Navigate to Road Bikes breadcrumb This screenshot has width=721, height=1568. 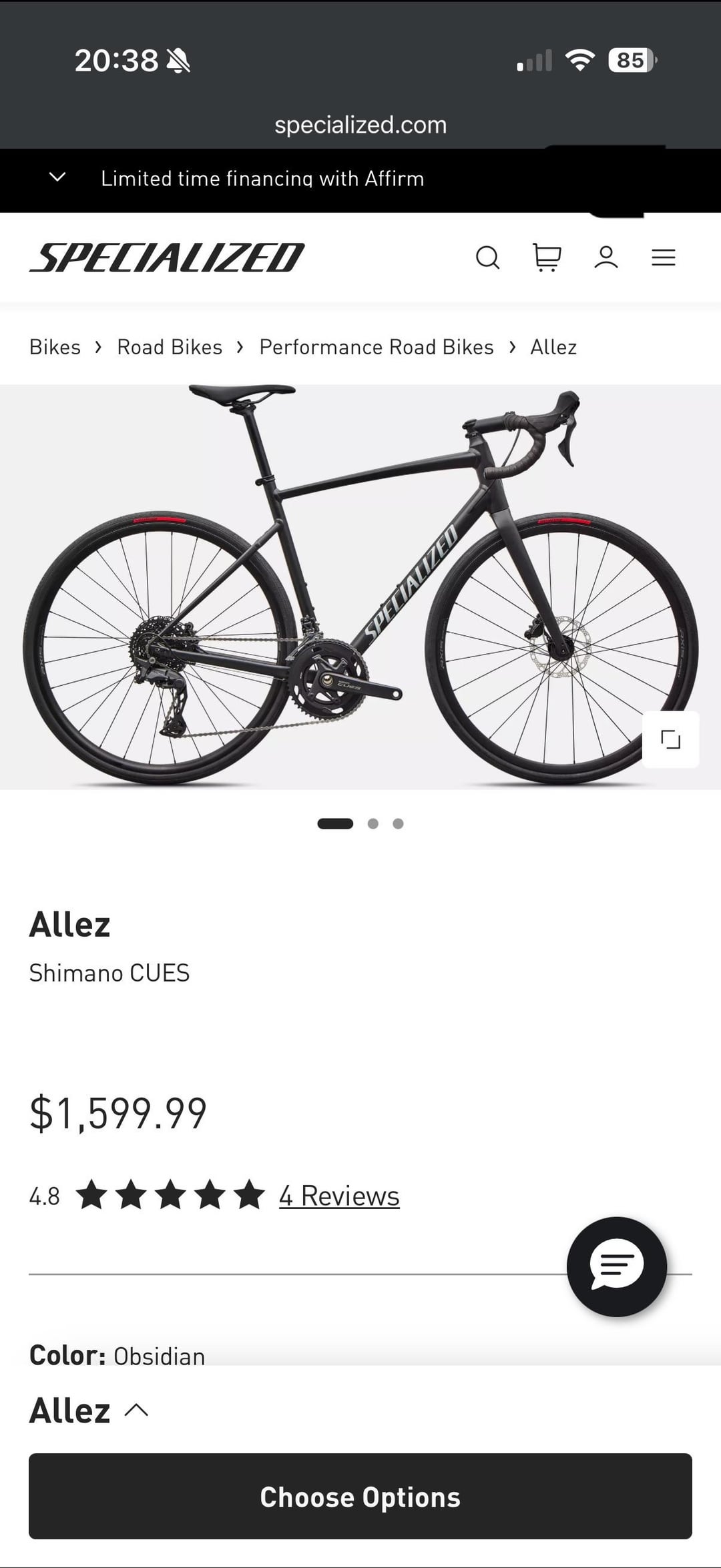pos(170,347)
